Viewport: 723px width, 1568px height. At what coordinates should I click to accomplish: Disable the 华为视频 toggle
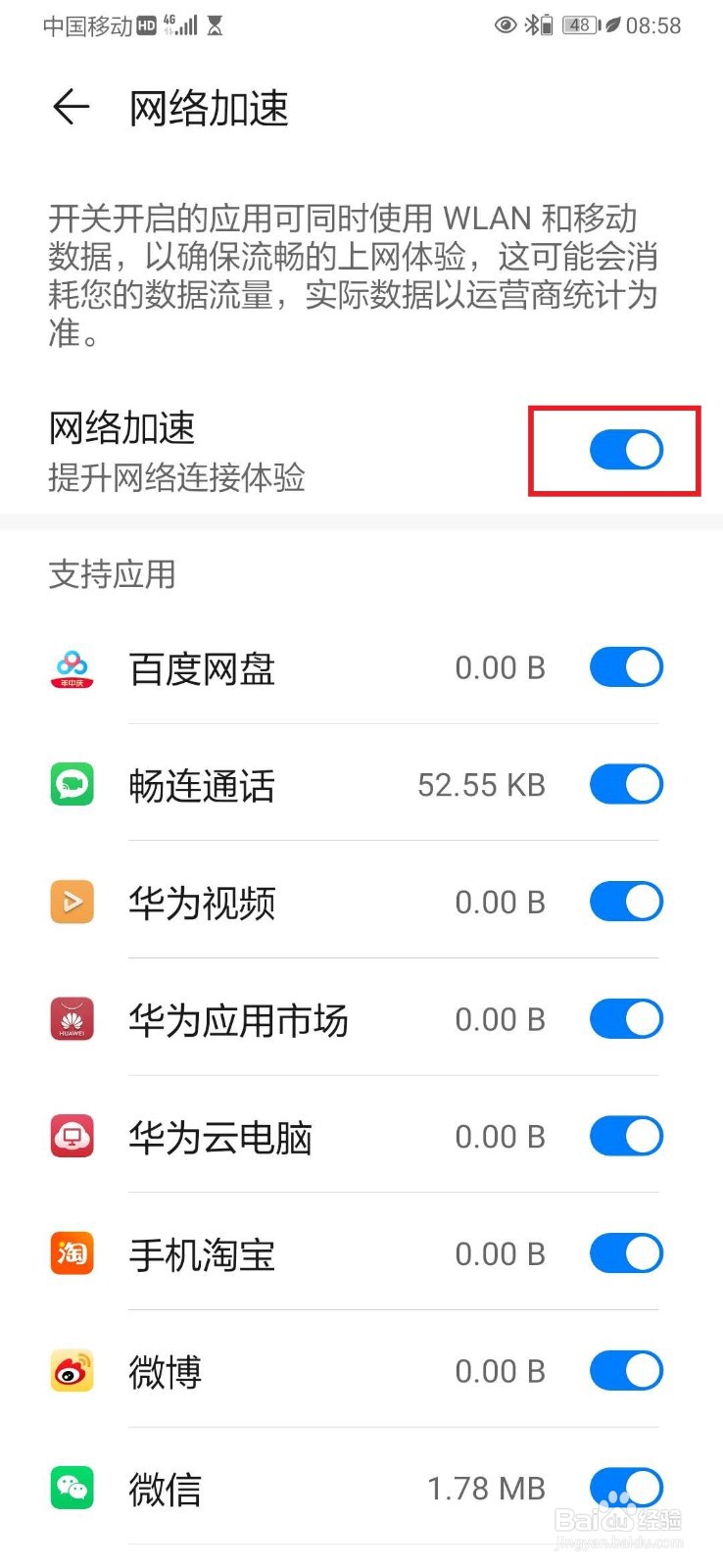pos(625,902)
